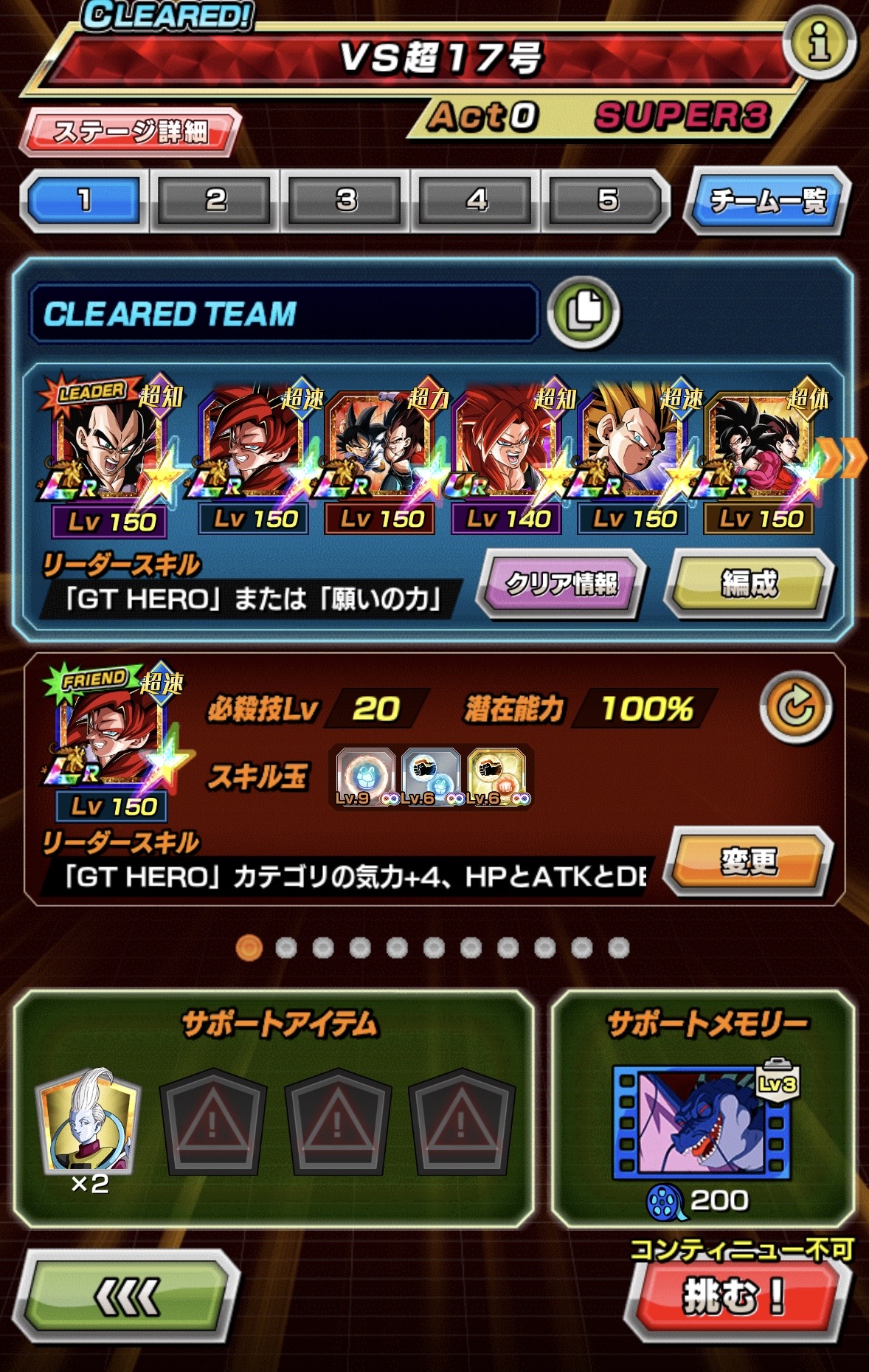Screen dimensions: 869x1372
Task: Switch to team slot 3
Action: [345, 200]
